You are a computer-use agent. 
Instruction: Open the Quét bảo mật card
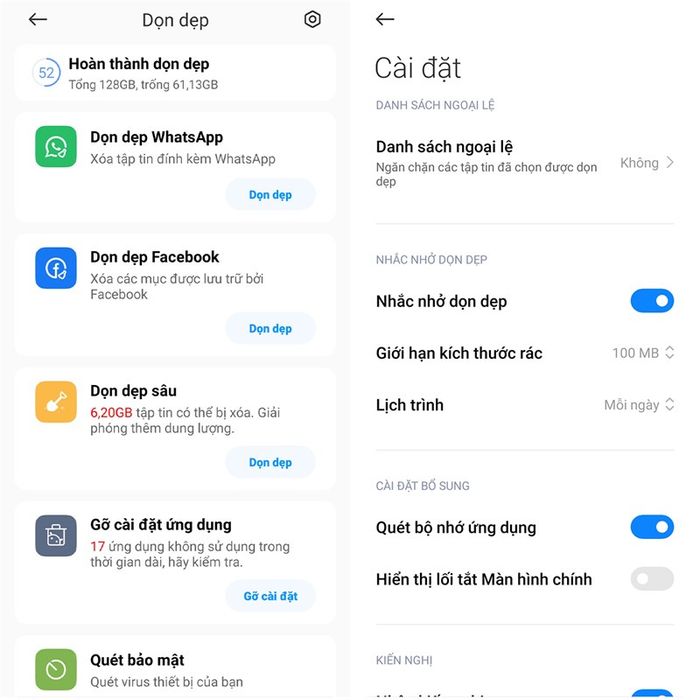[x=175, y=668]
